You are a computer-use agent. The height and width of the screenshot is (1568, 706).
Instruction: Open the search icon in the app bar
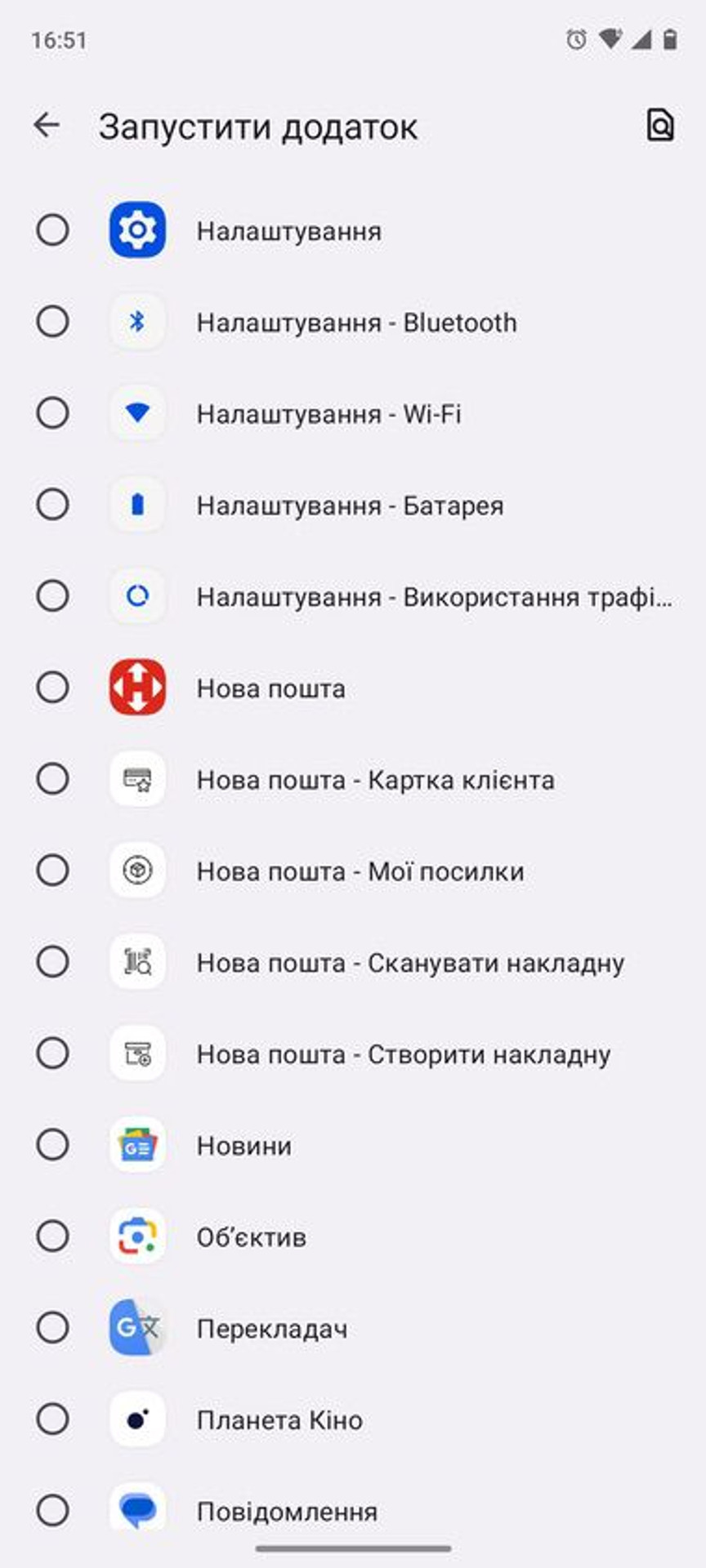pyautogui.click(x=659, y=125)
